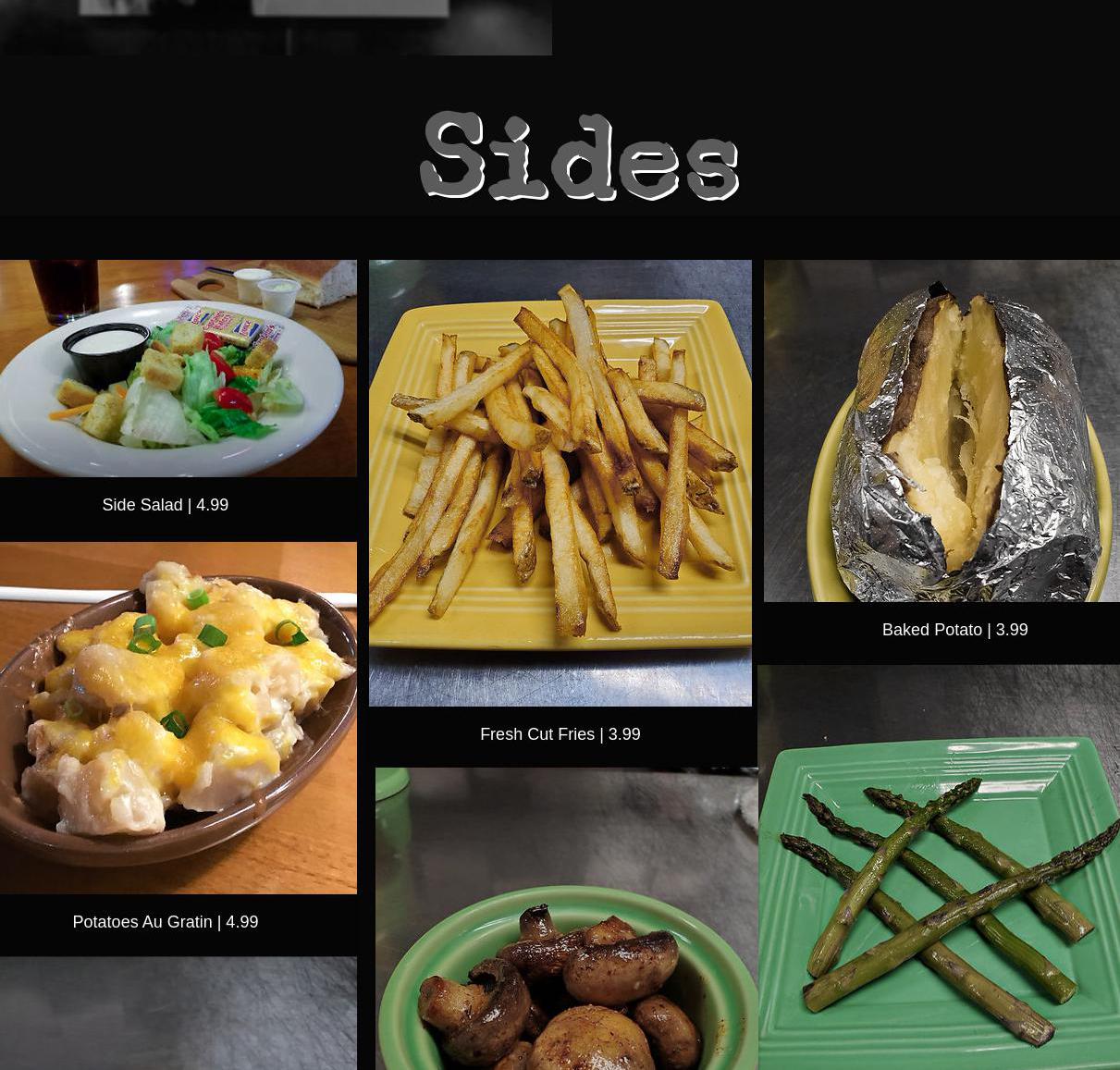Open the asparagus photo tile
The image size is (1120, 1070).
coord(938,867)
